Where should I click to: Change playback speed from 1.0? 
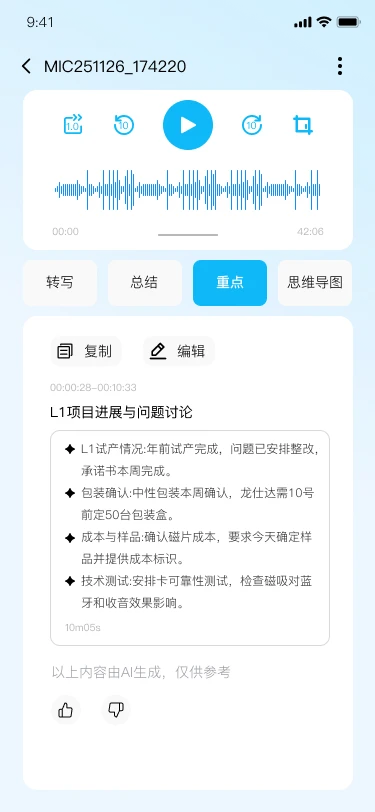73,125
